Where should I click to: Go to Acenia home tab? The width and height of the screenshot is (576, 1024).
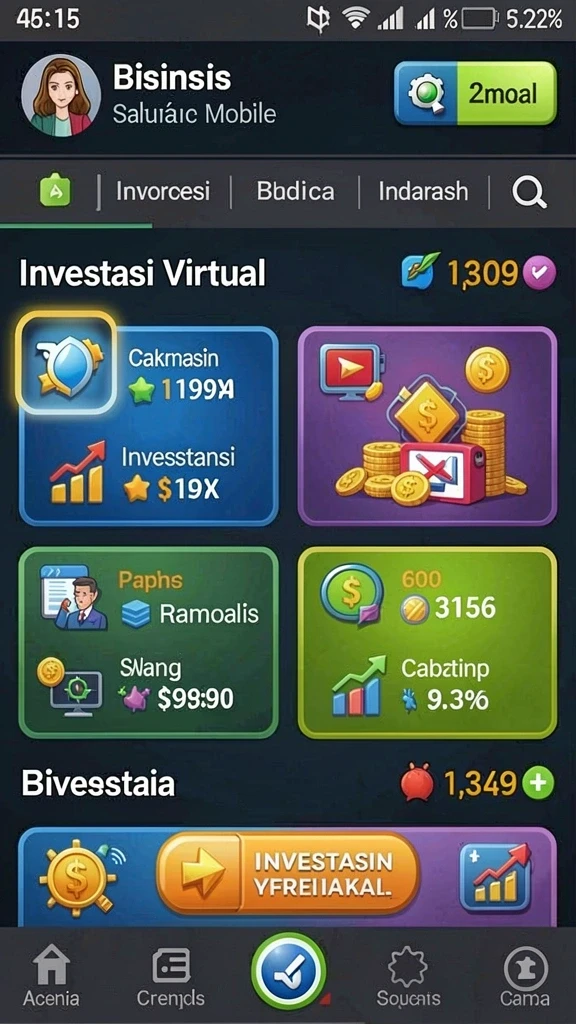[51, 977]
